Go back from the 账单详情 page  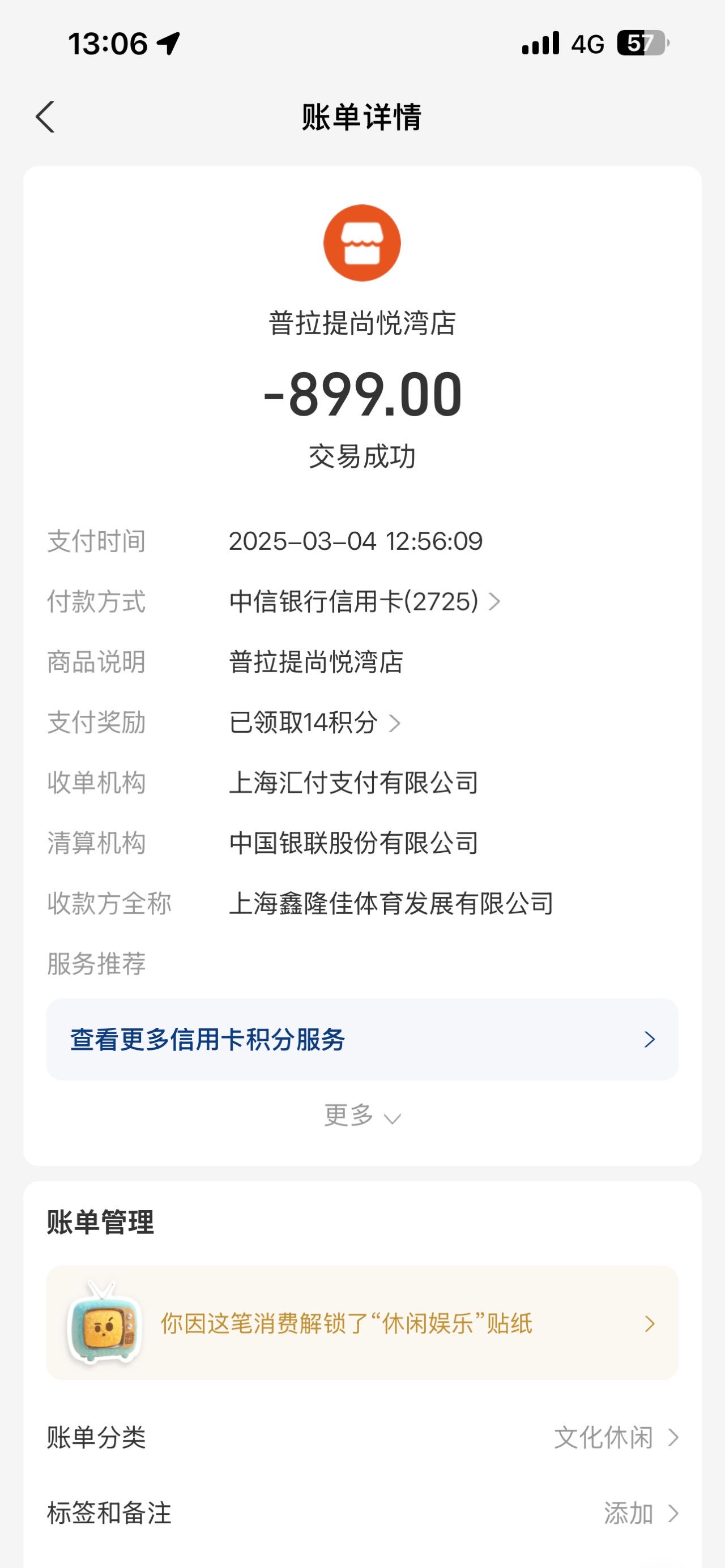pos(45,117)
